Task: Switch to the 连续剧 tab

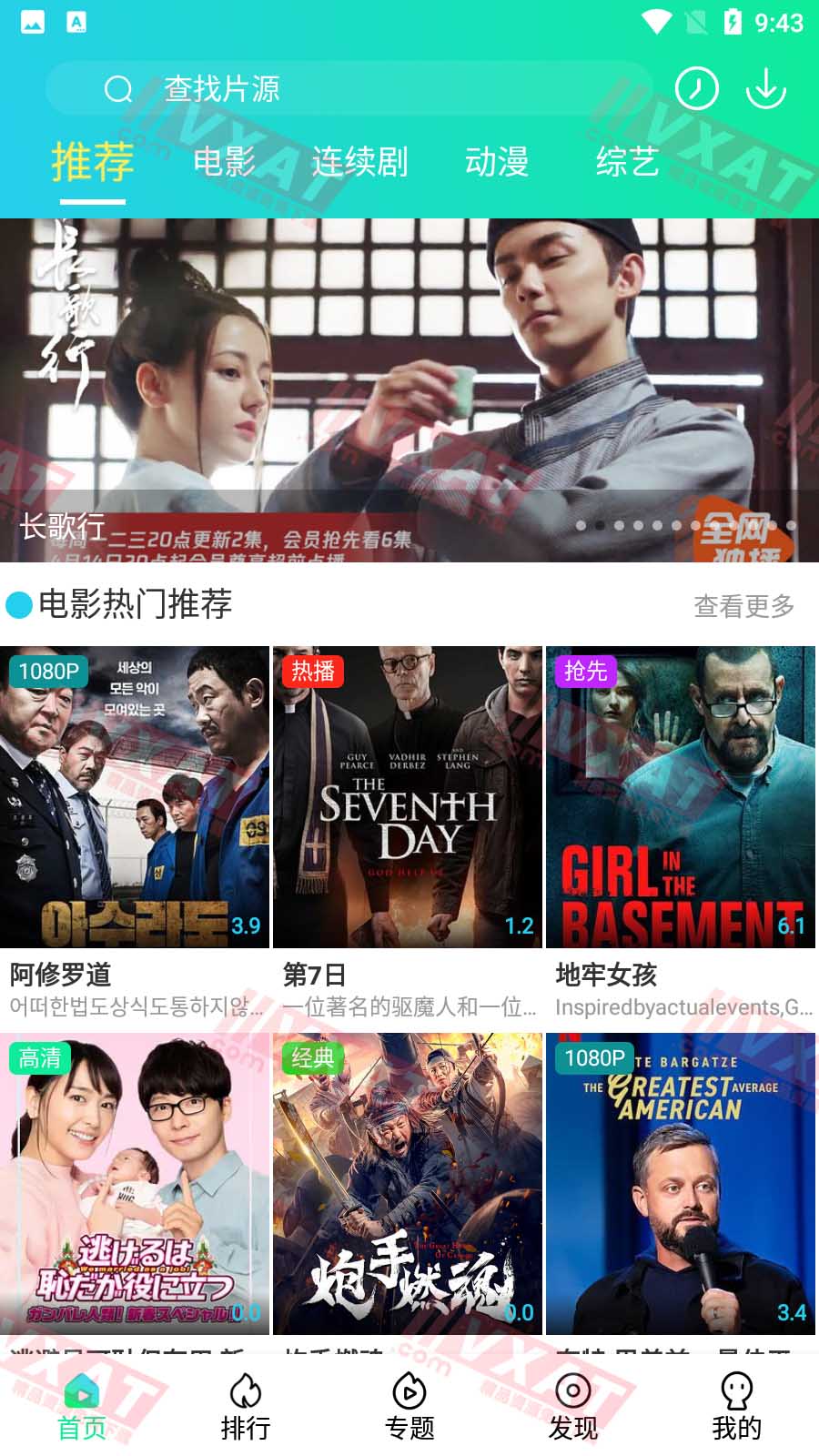Action: point(359,162)
